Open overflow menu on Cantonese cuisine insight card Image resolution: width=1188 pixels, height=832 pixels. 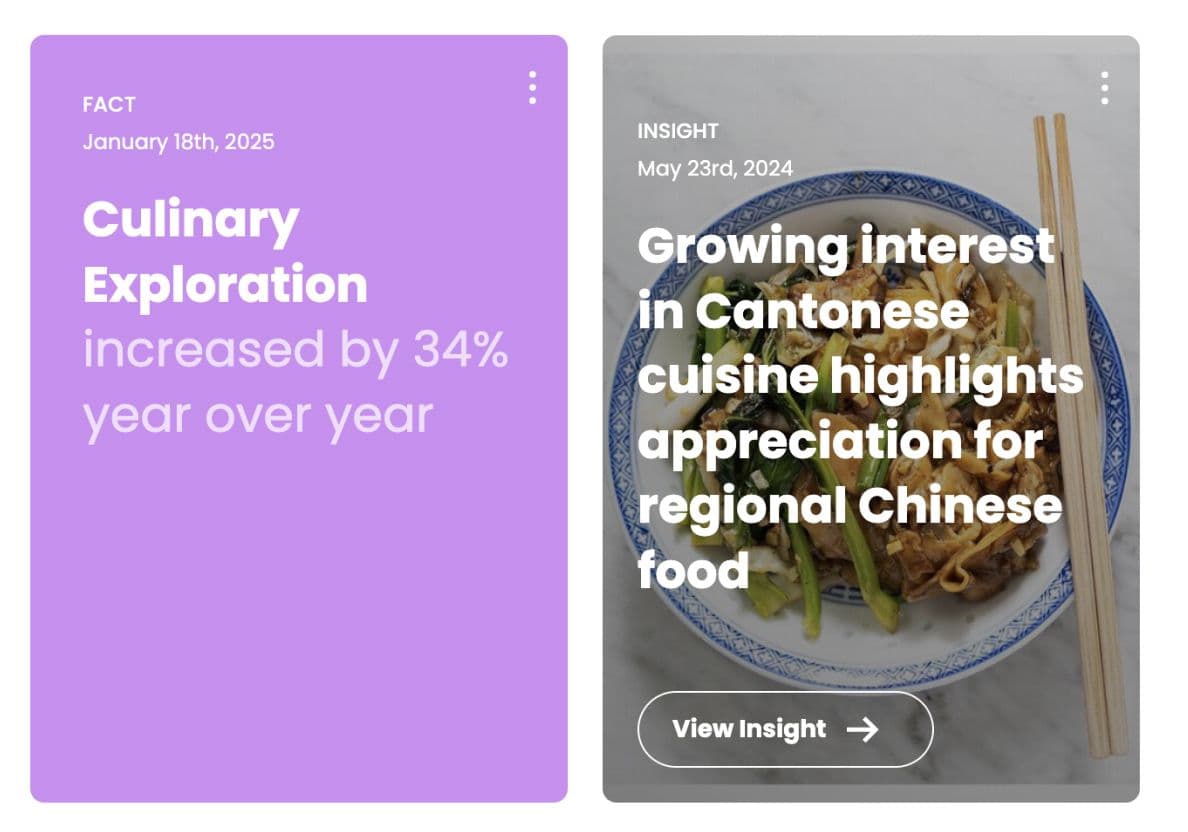[1104, 88]
